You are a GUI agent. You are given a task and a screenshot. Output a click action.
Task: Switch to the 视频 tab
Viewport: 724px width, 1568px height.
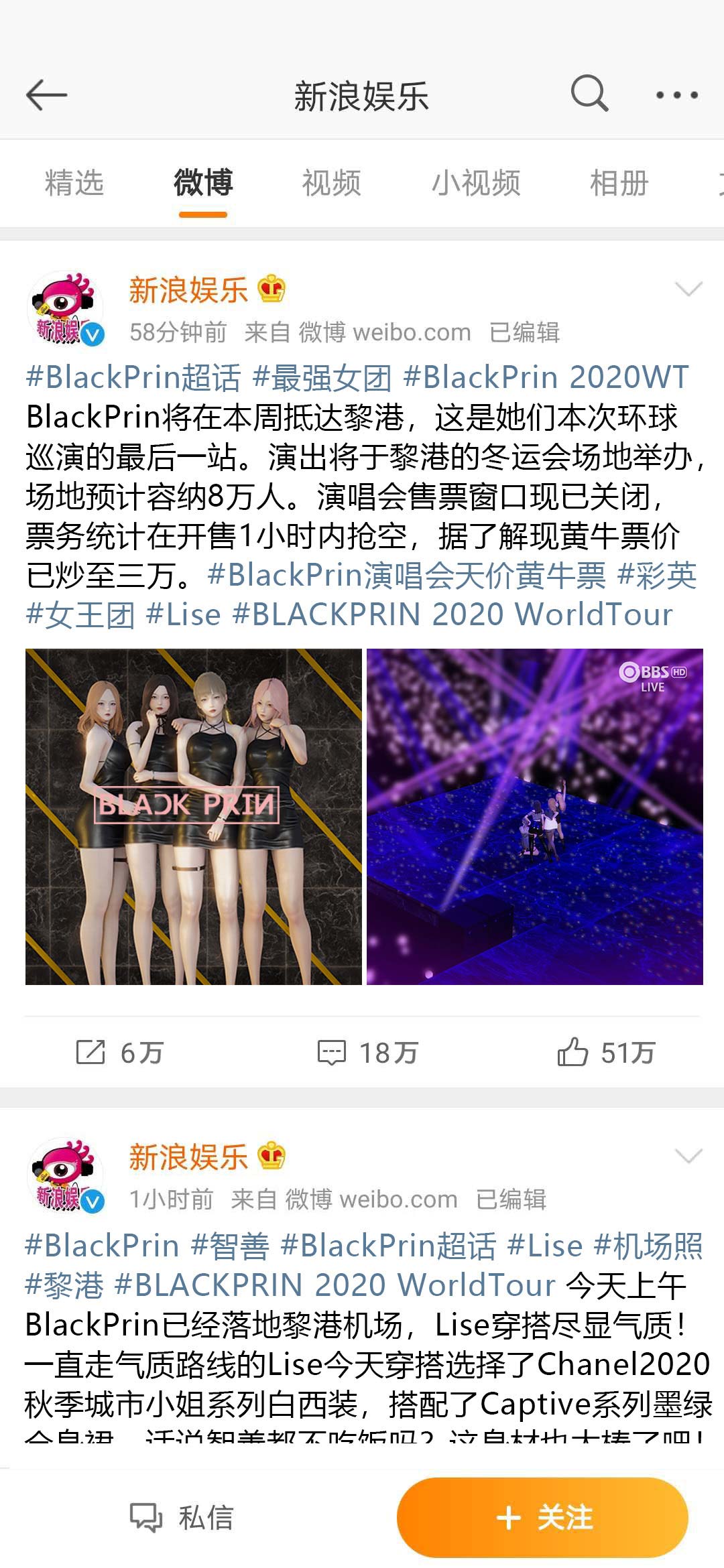331,183
